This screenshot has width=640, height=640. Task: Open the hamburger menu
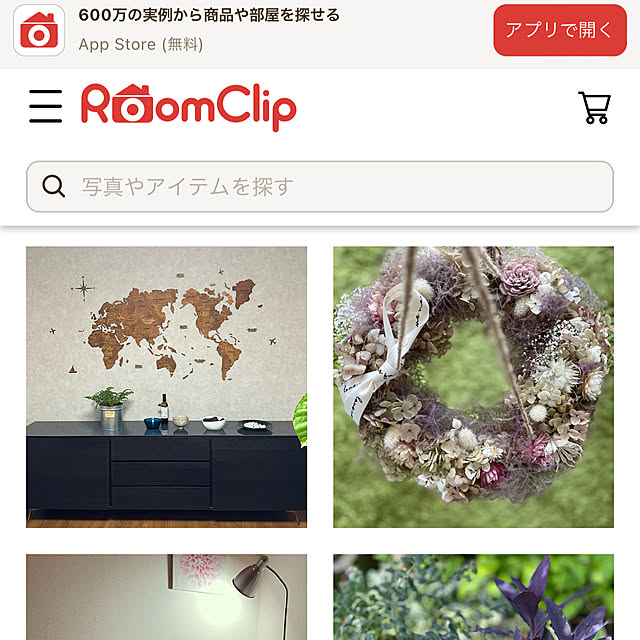pos(45,106)
